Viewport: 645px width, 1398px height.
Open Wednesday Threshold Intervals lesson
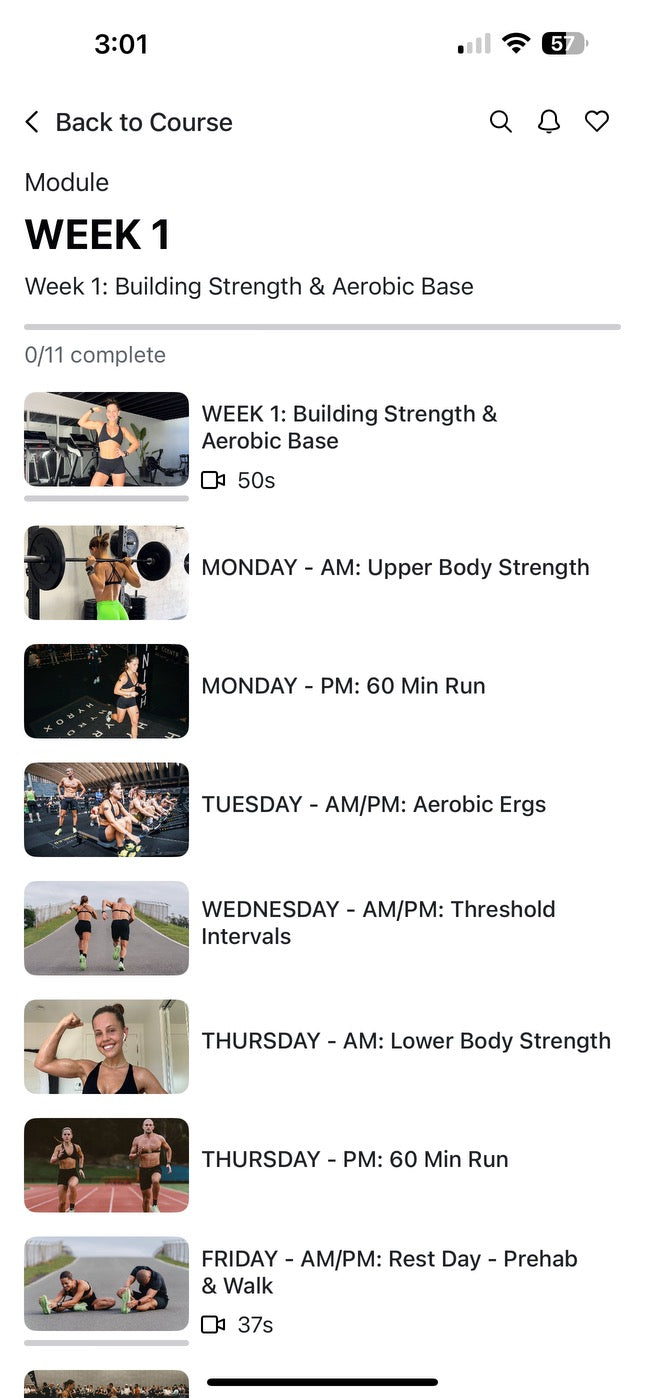[x=378, y=922]
